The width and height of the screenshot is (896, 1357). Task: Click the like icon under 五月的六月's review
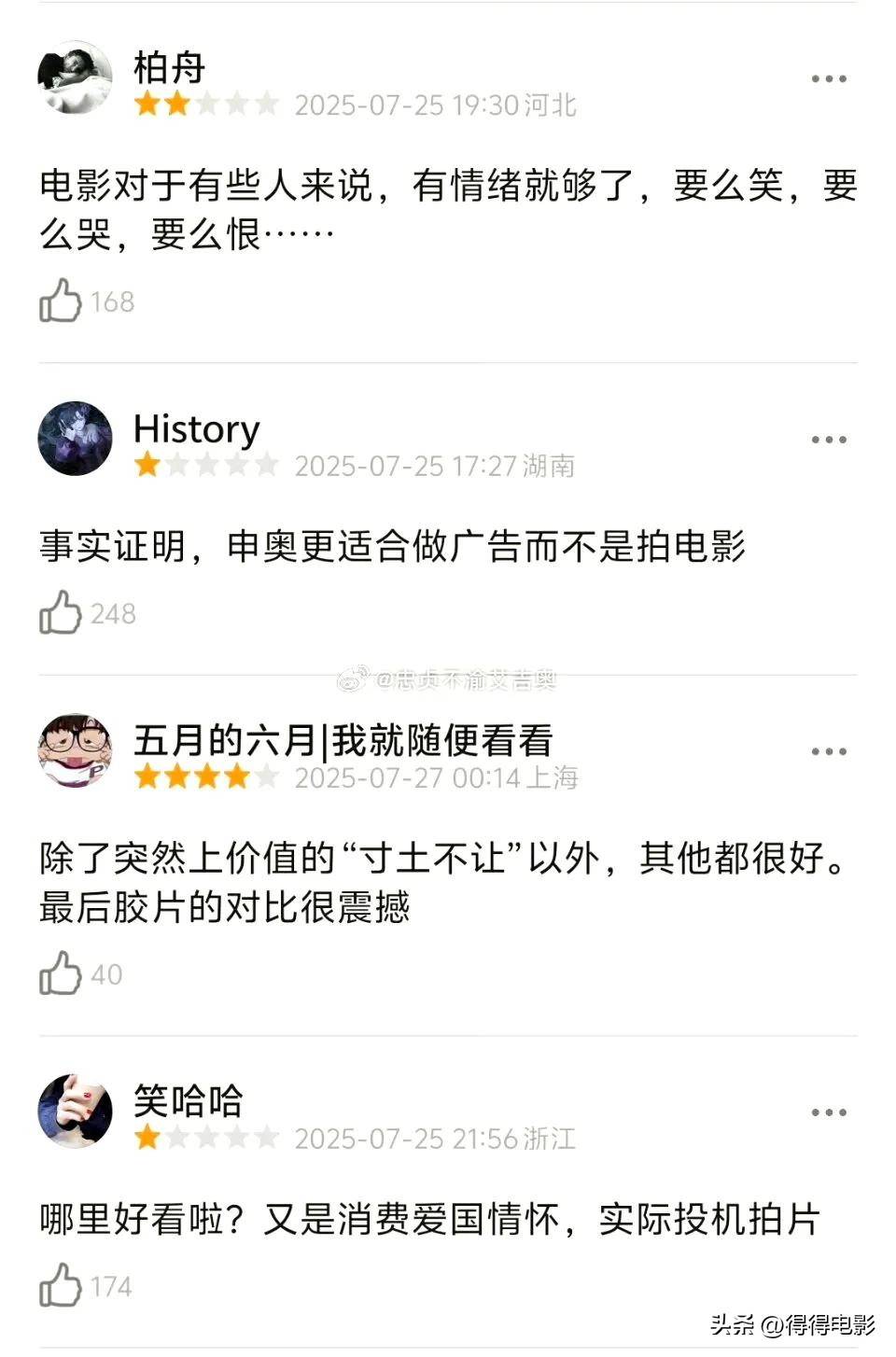[x=61, y=972]
